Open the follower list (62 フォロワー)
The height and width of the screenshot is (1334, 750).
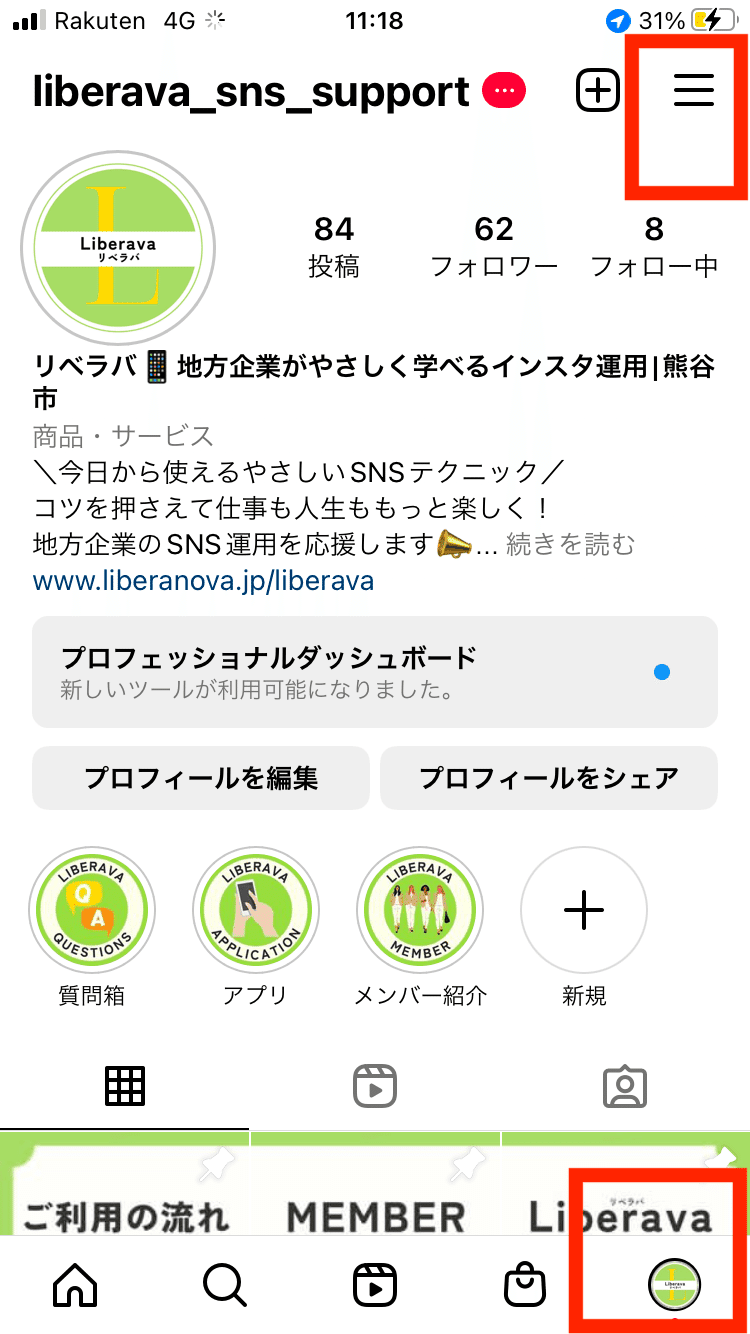(x=493, y=246)
